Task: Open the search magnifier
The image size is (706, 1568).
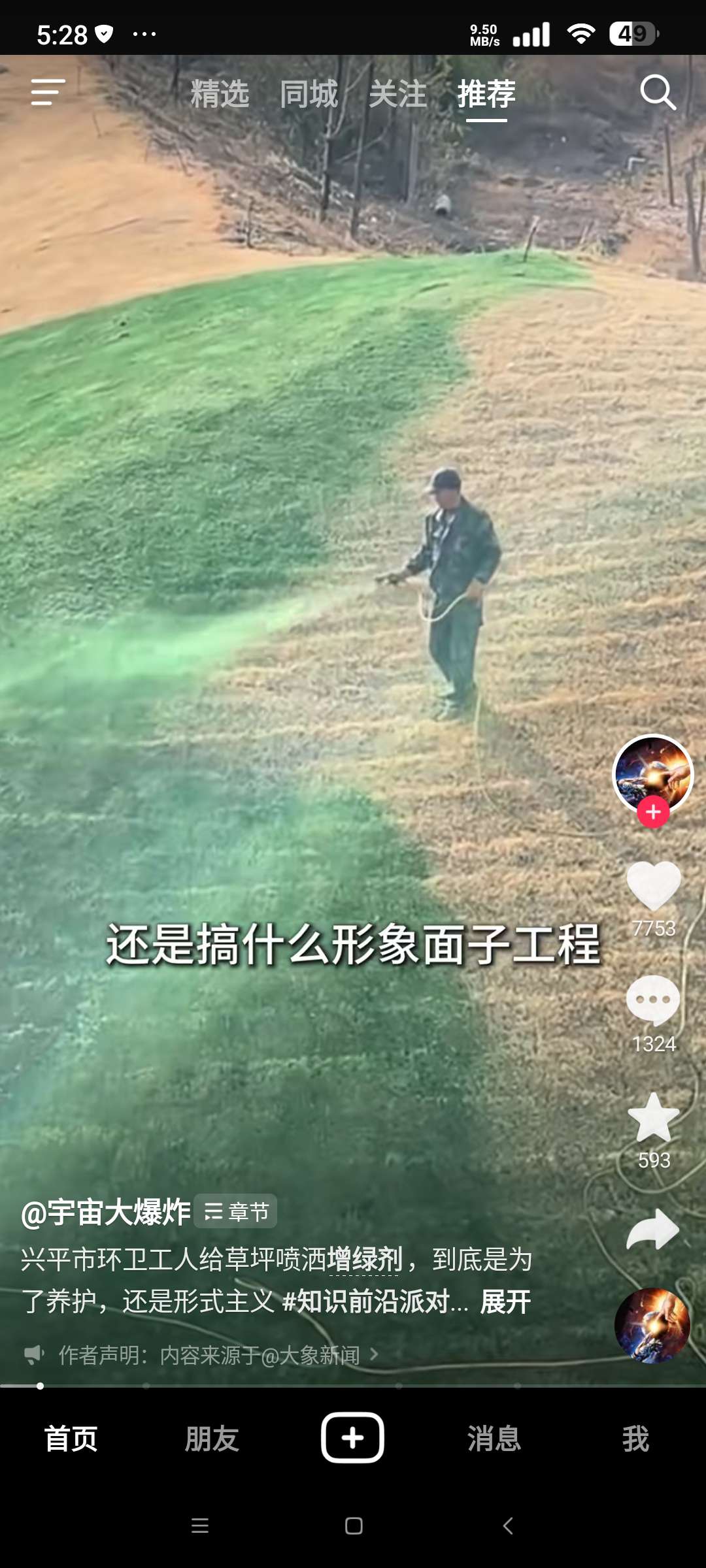Action: pyautogui.click(x=657, y=92)
